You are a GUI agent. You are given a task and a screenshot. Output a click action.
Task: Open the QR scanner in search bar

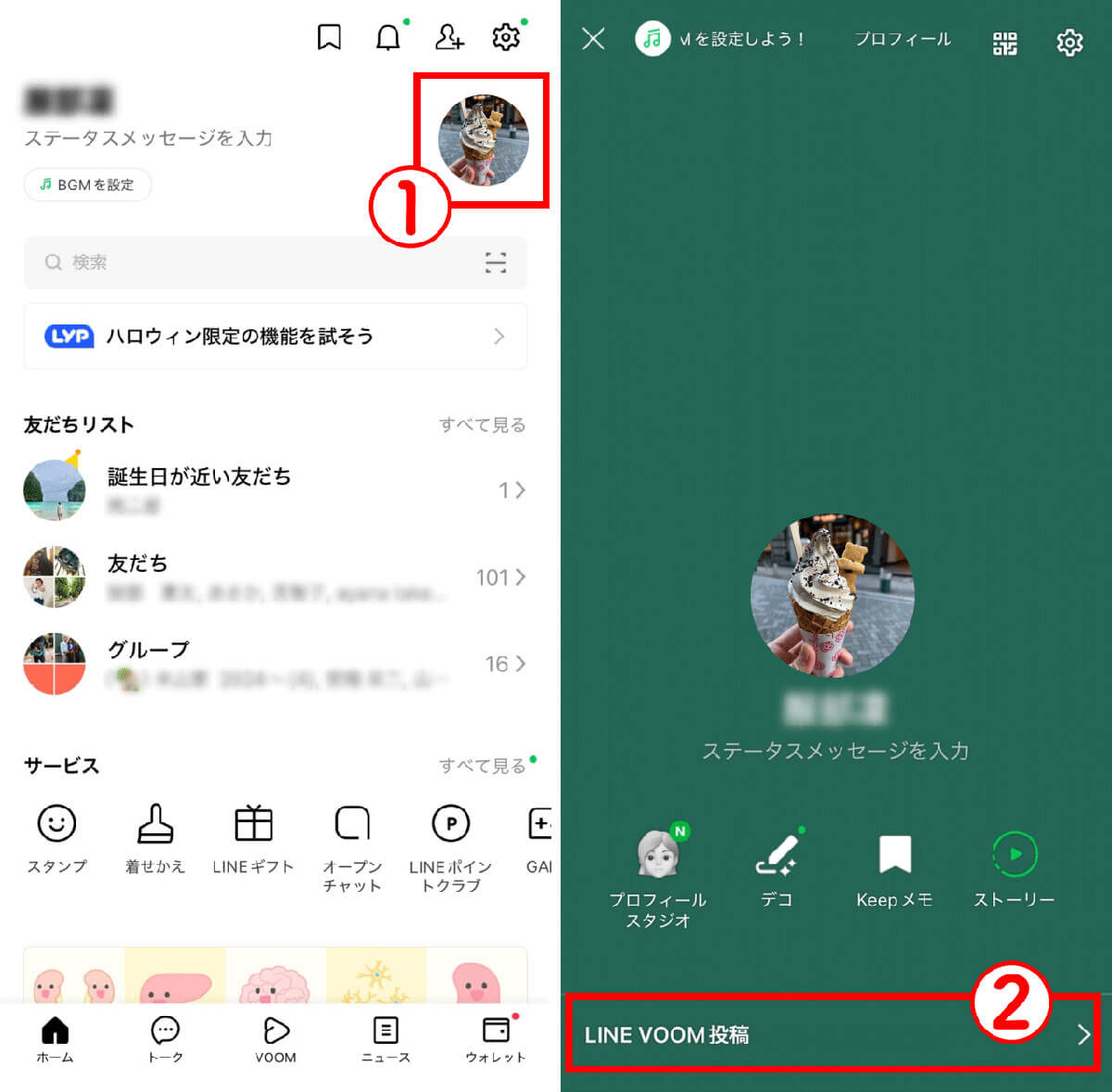(x=496, y=262)
